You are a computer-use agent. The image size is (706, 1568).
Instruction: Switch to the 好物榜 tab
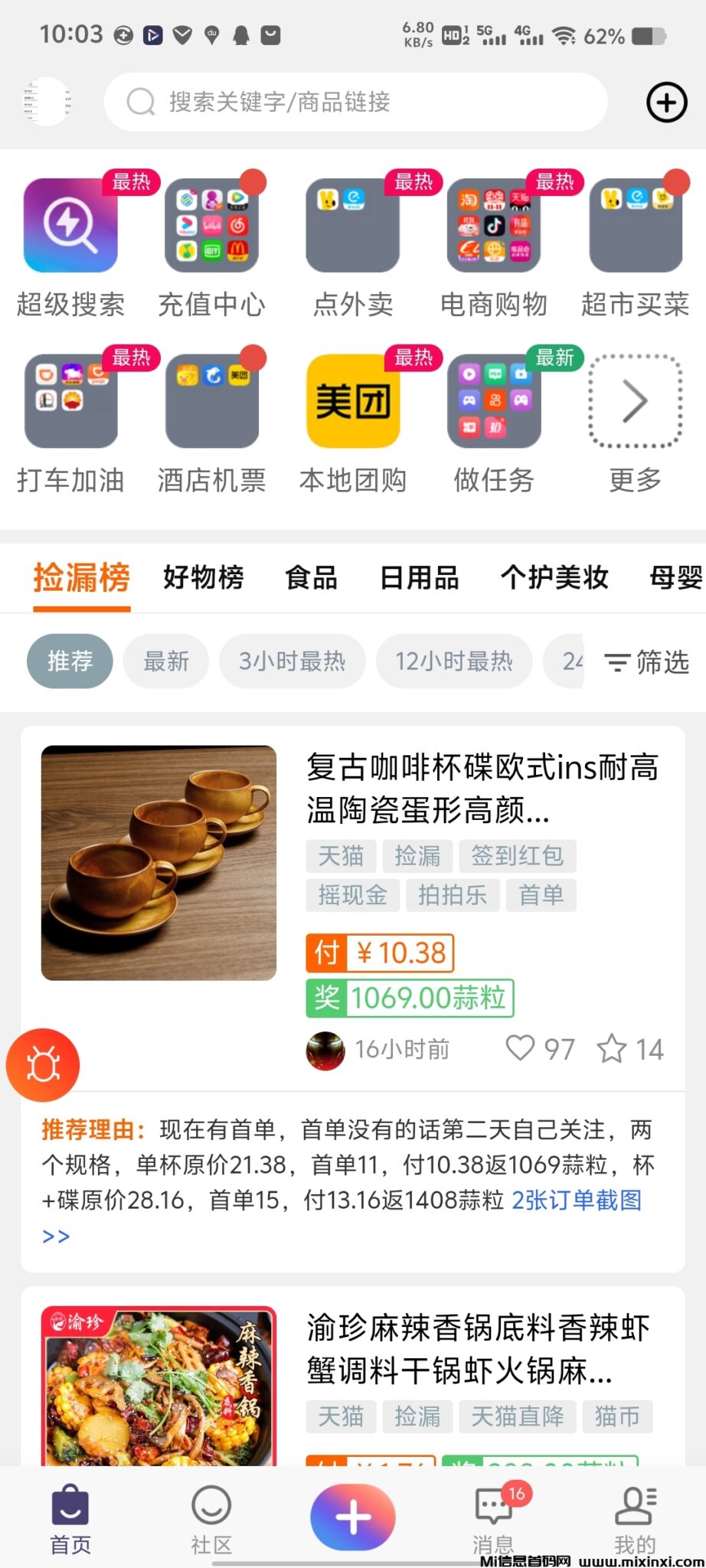(x=203, y=578)
